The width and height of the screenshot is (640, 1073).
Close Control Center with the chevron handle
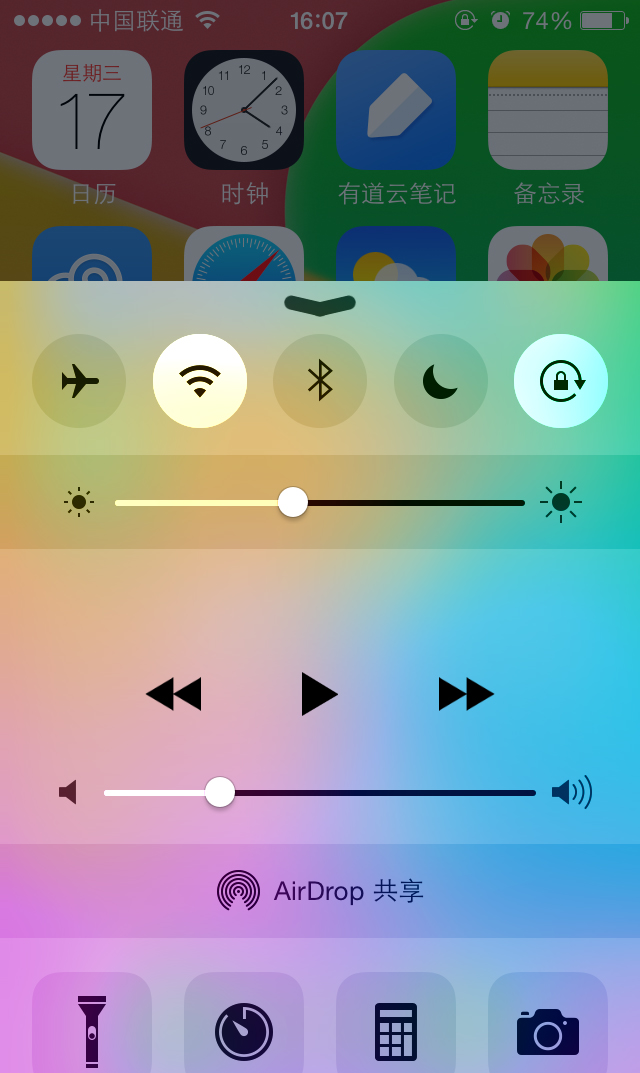320,305
